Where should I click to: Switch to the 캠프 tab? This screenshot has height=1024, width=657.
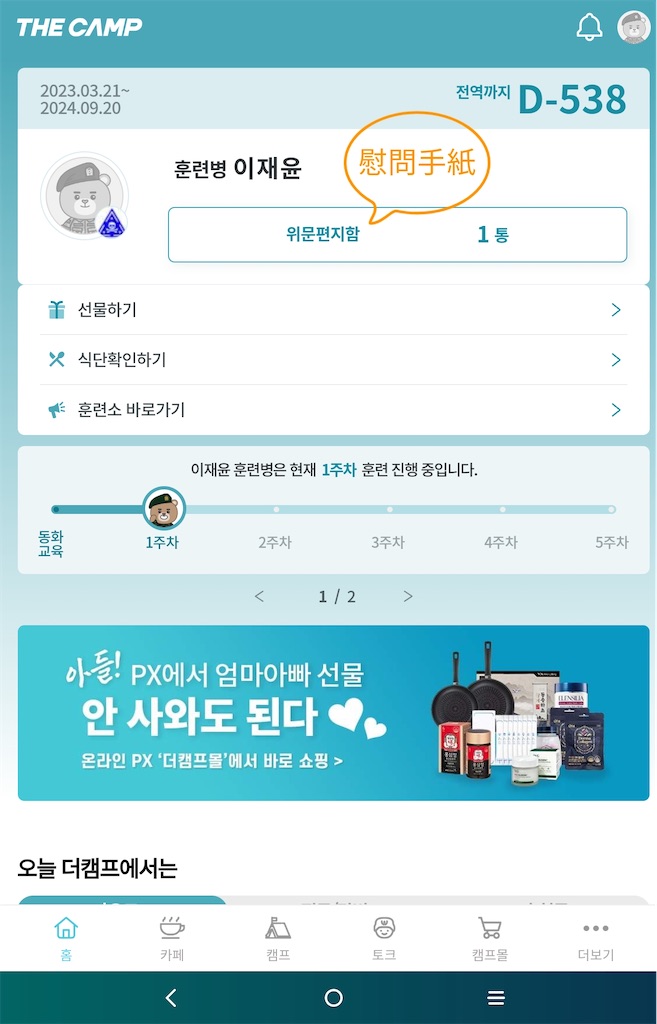[278, 938]
